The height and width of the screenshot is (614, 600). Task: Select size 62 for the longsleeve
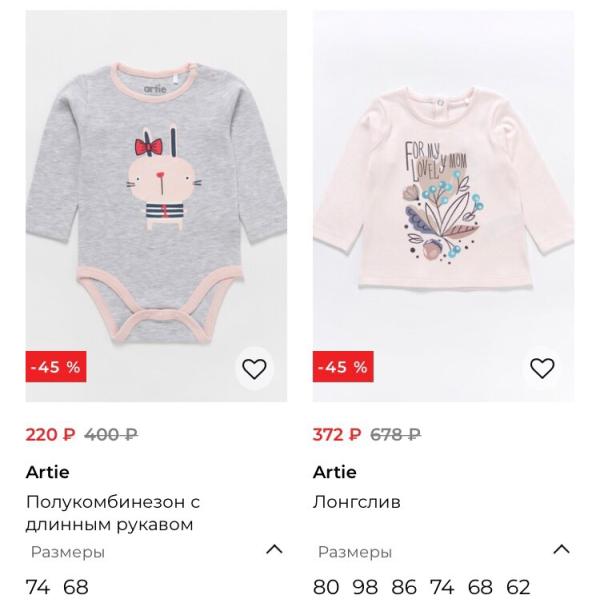[x=518, y=587]
